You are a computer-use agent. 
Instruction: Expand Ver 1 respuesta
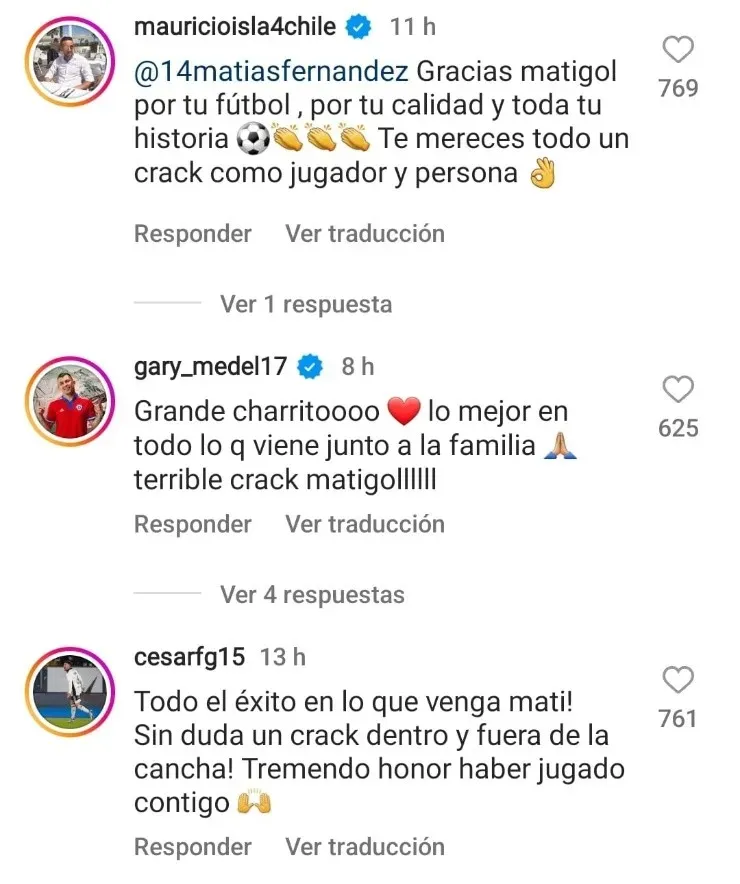[x=306, y=304]
